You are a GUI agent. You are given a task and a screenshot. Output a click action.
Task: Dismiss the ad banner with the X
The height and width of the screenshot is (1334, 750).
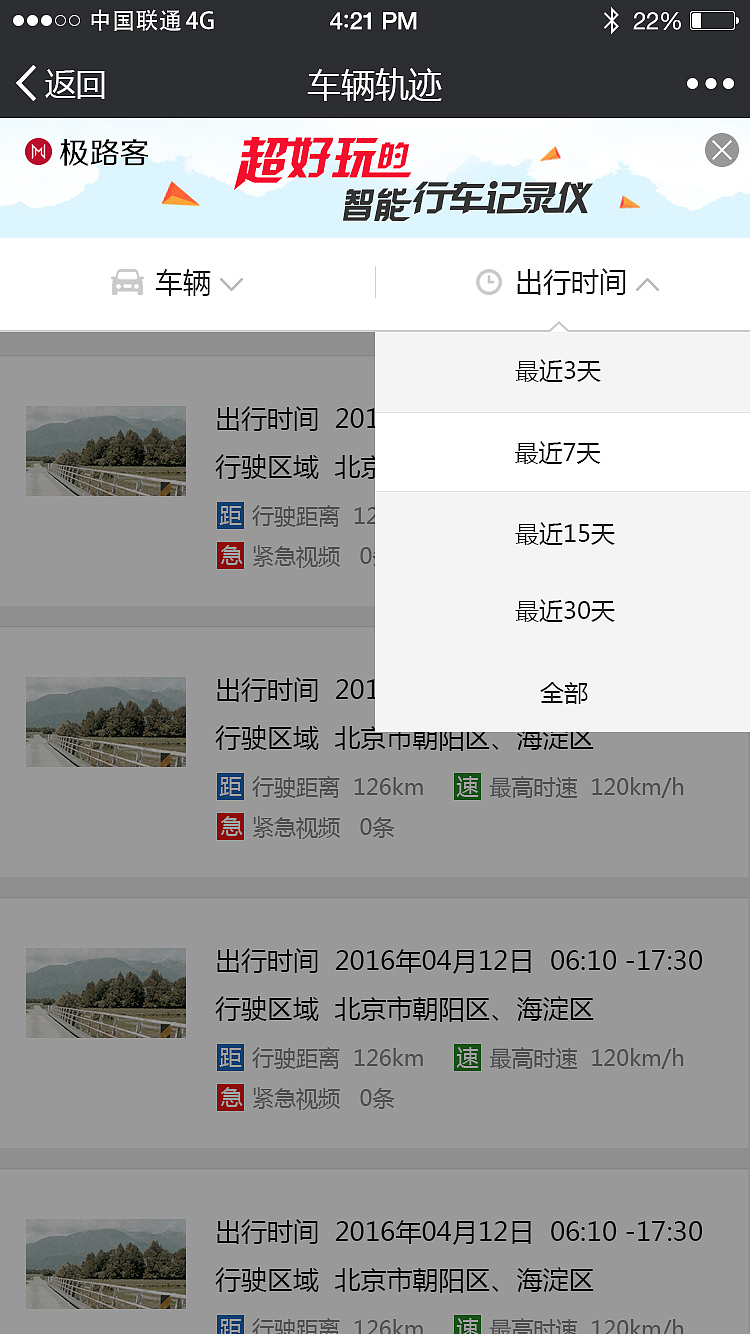(721, 150)
